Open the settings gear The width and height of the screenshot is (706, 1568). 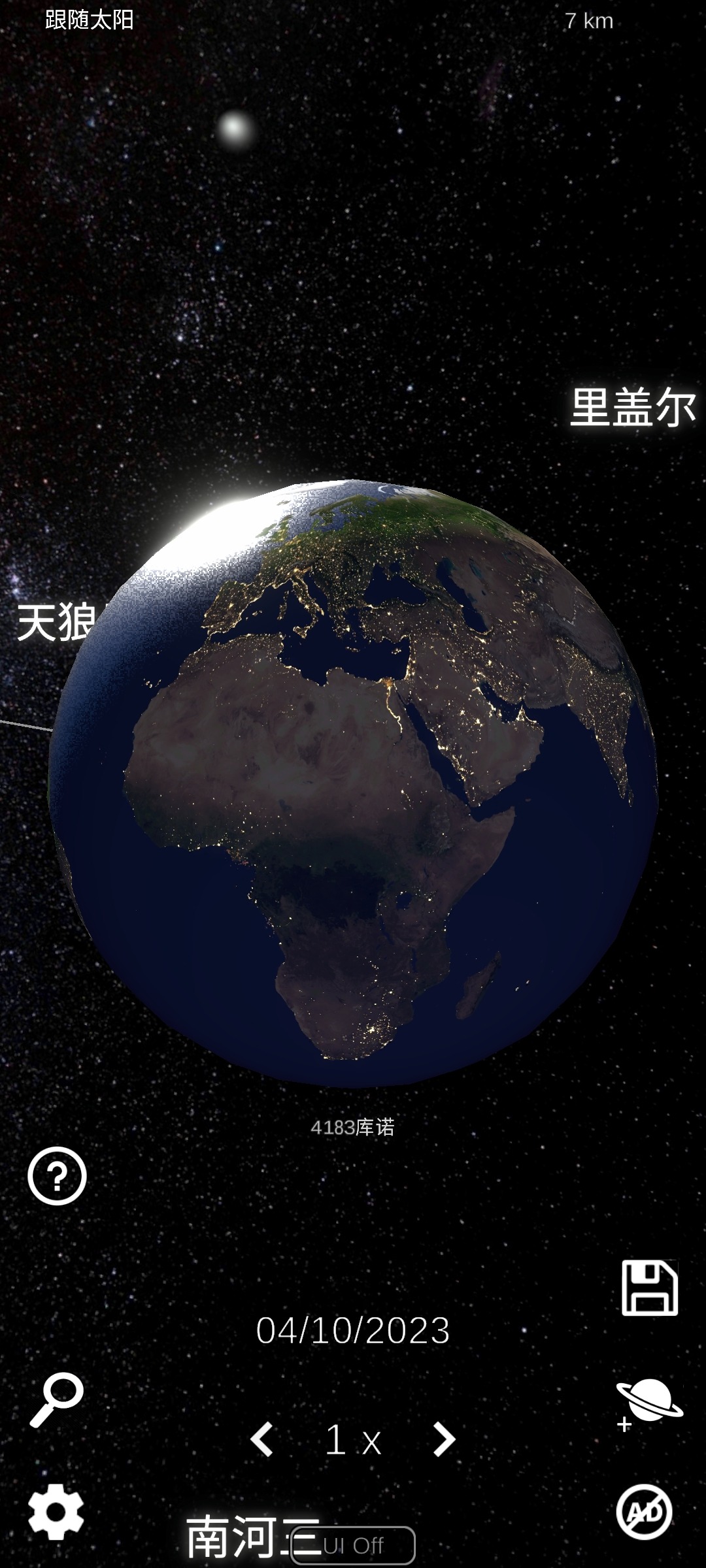click(x=56, y=1511)
